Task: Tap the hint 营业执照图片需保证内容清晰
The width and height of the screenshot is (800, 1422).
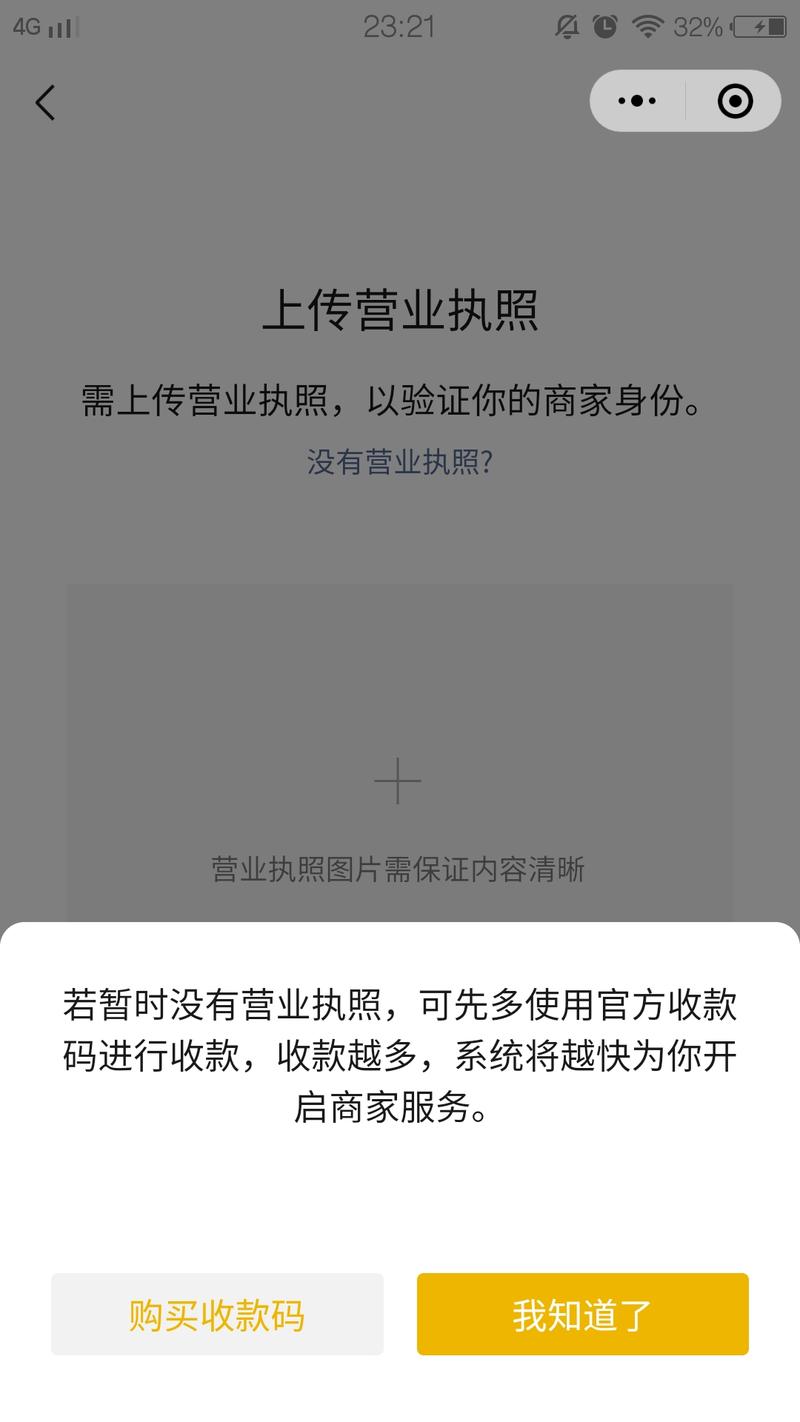Action: pyautogui.click(x=398, y=870)
